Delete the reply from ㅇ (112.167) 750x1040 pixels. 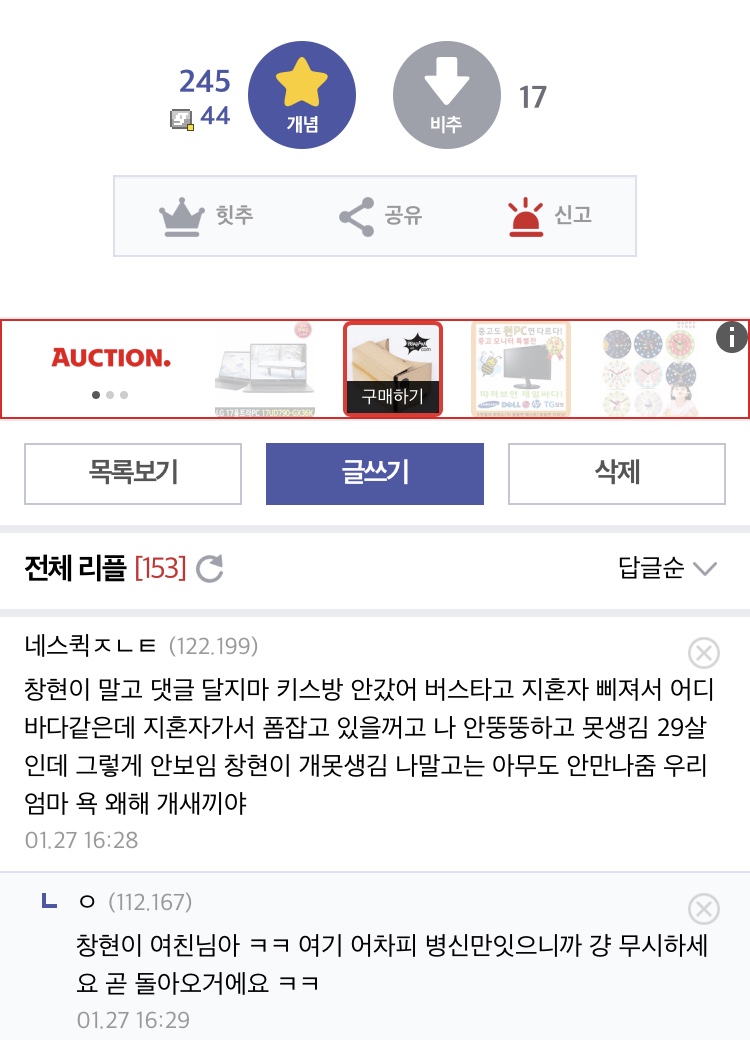click(x=704, y=909)
